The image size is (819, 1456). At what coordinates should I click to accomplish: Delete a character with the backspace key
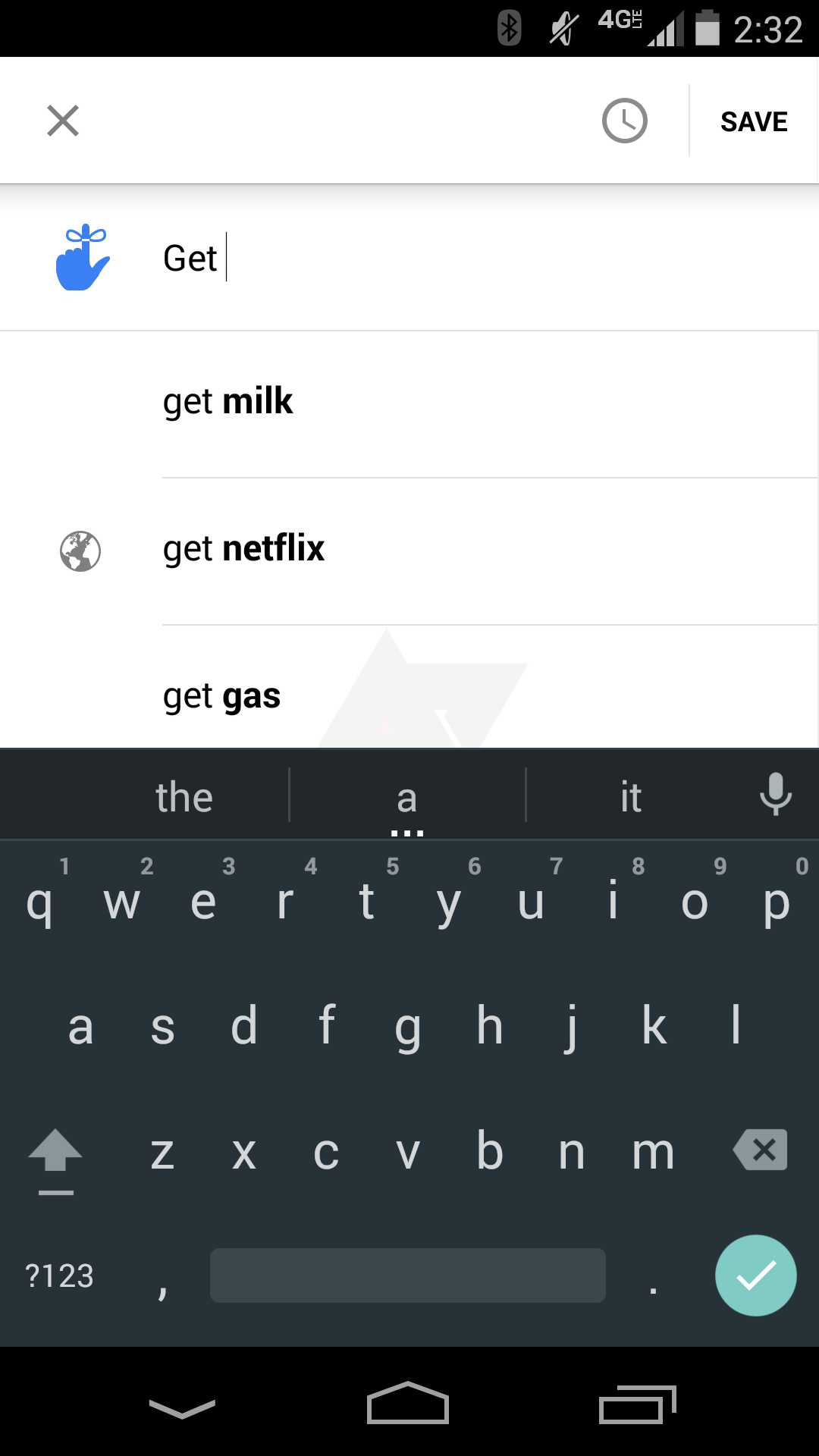click(x=760, y=1150)
